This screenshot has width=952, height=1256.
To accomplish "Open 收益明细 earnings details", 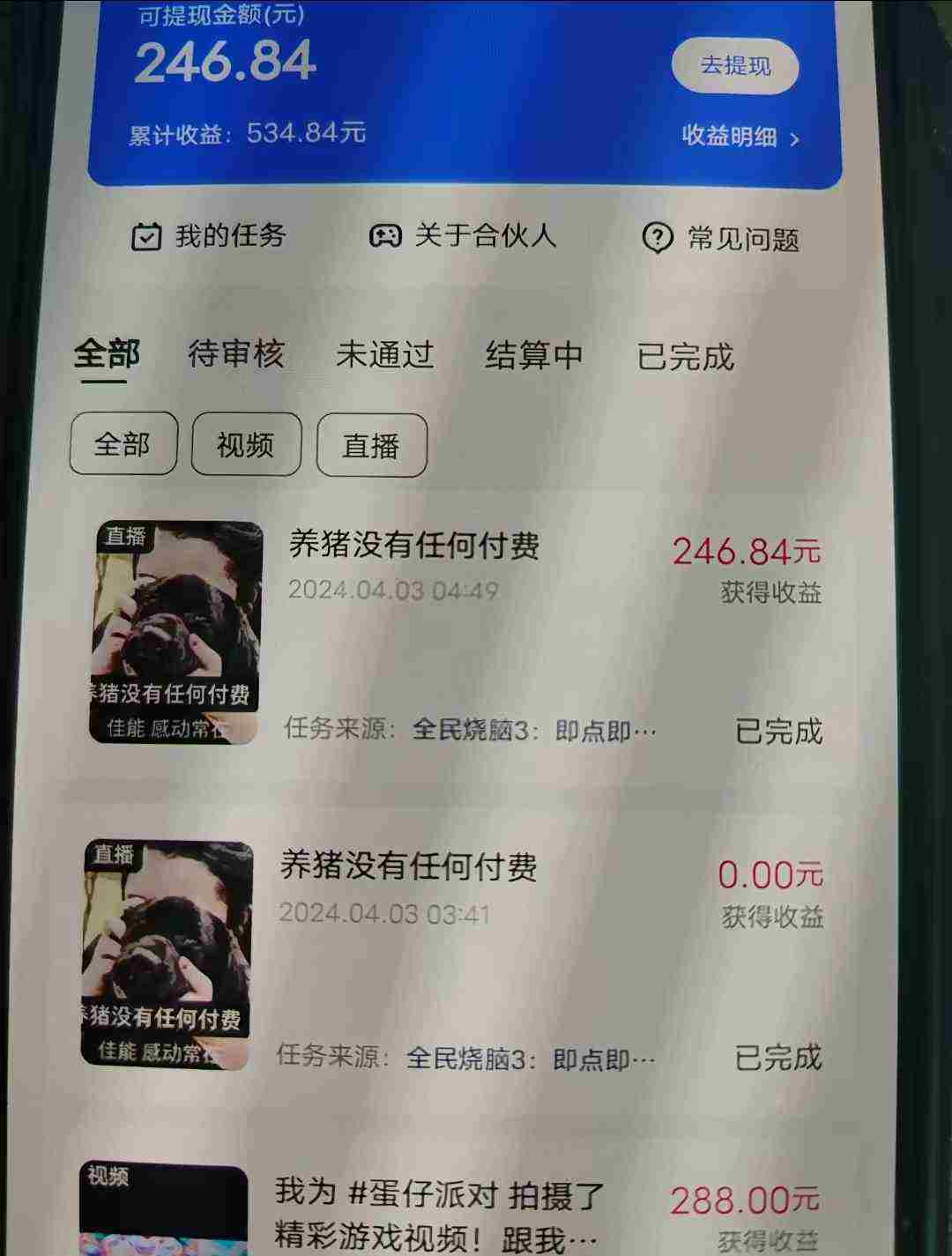I will (x=739, y=137).
